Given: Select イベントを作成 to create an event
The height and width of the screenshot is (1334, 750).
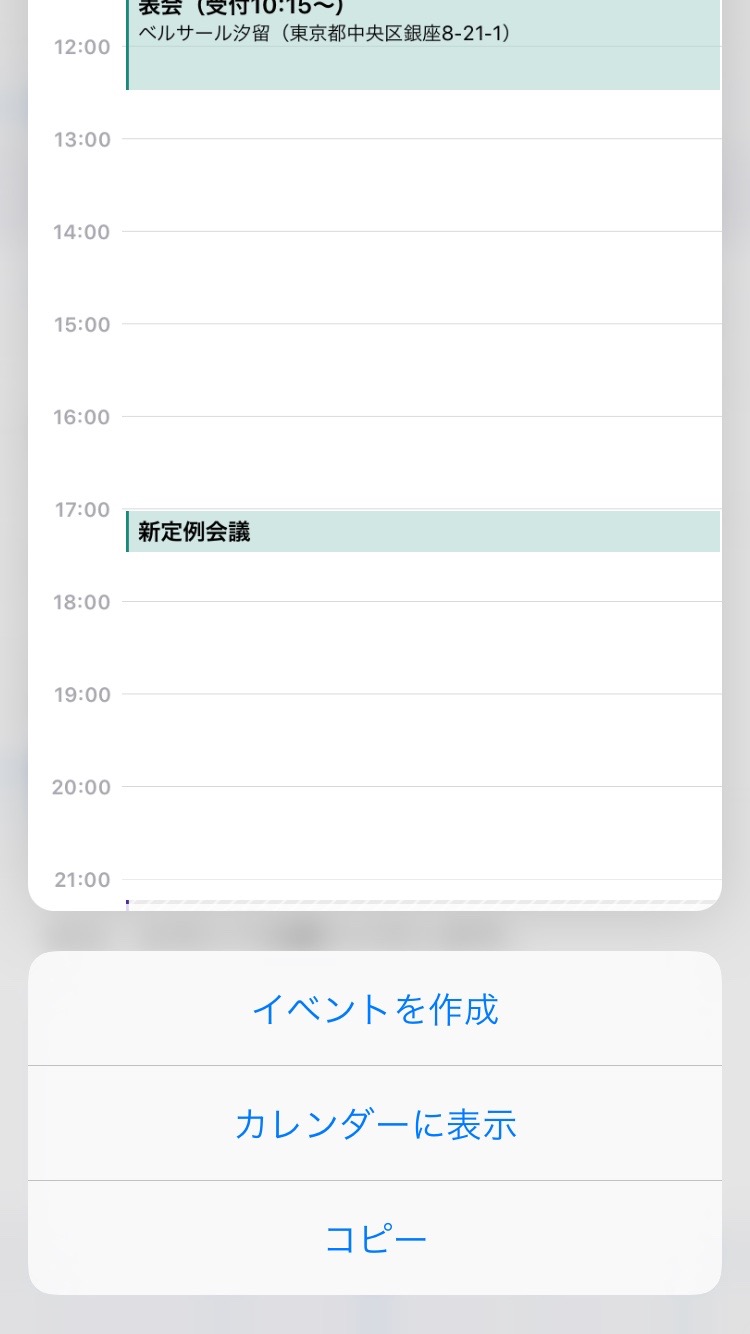Looking at the screenshot, I should 375,1009.
